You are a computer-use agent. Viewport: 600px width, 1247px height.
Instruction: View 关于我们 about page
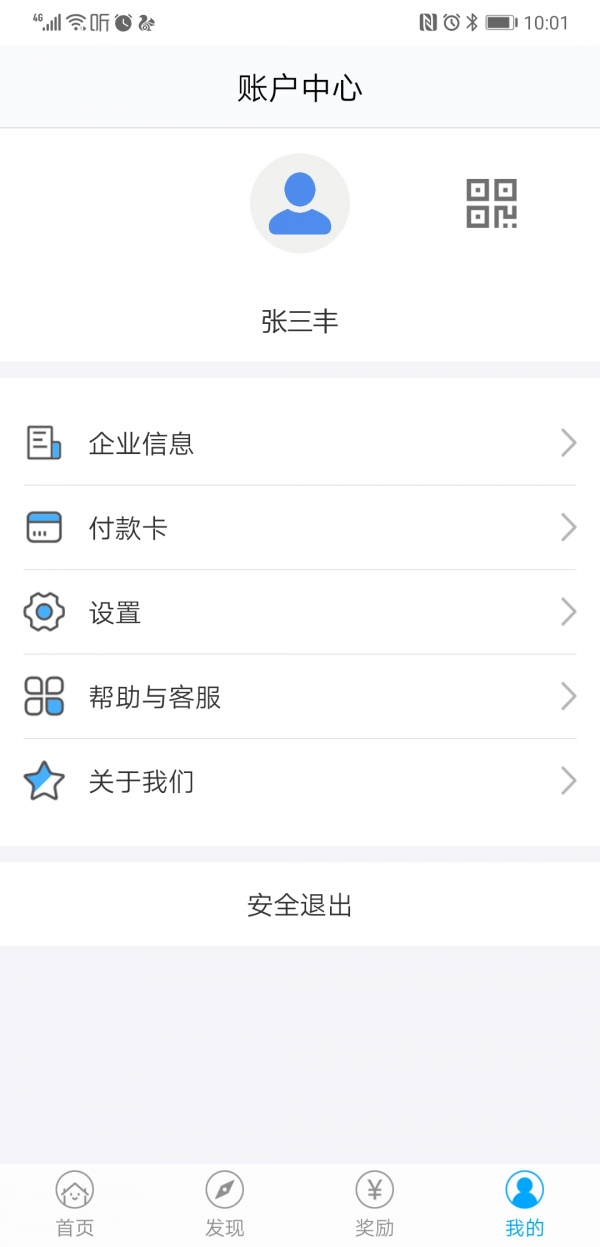point(300,781)
